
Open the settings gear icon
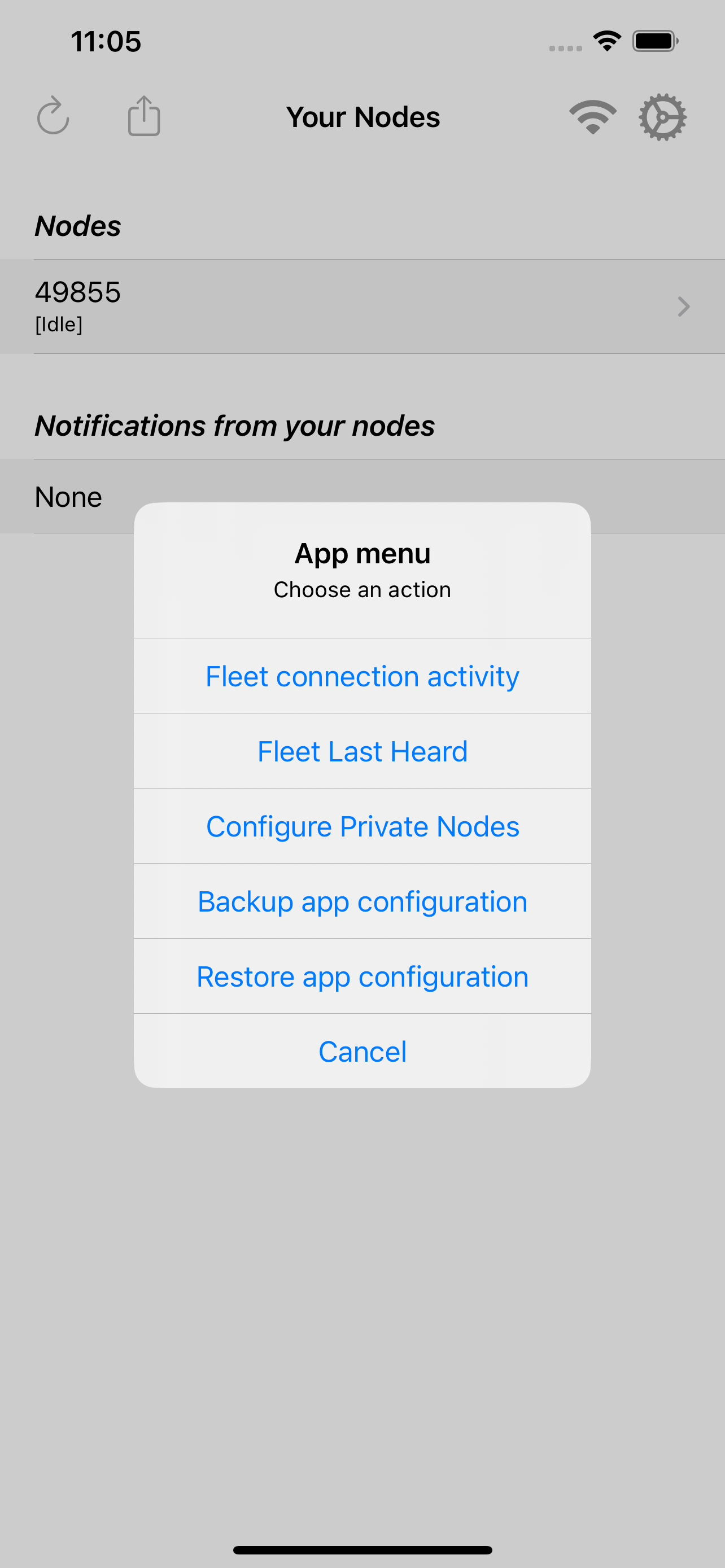point(663,117)
